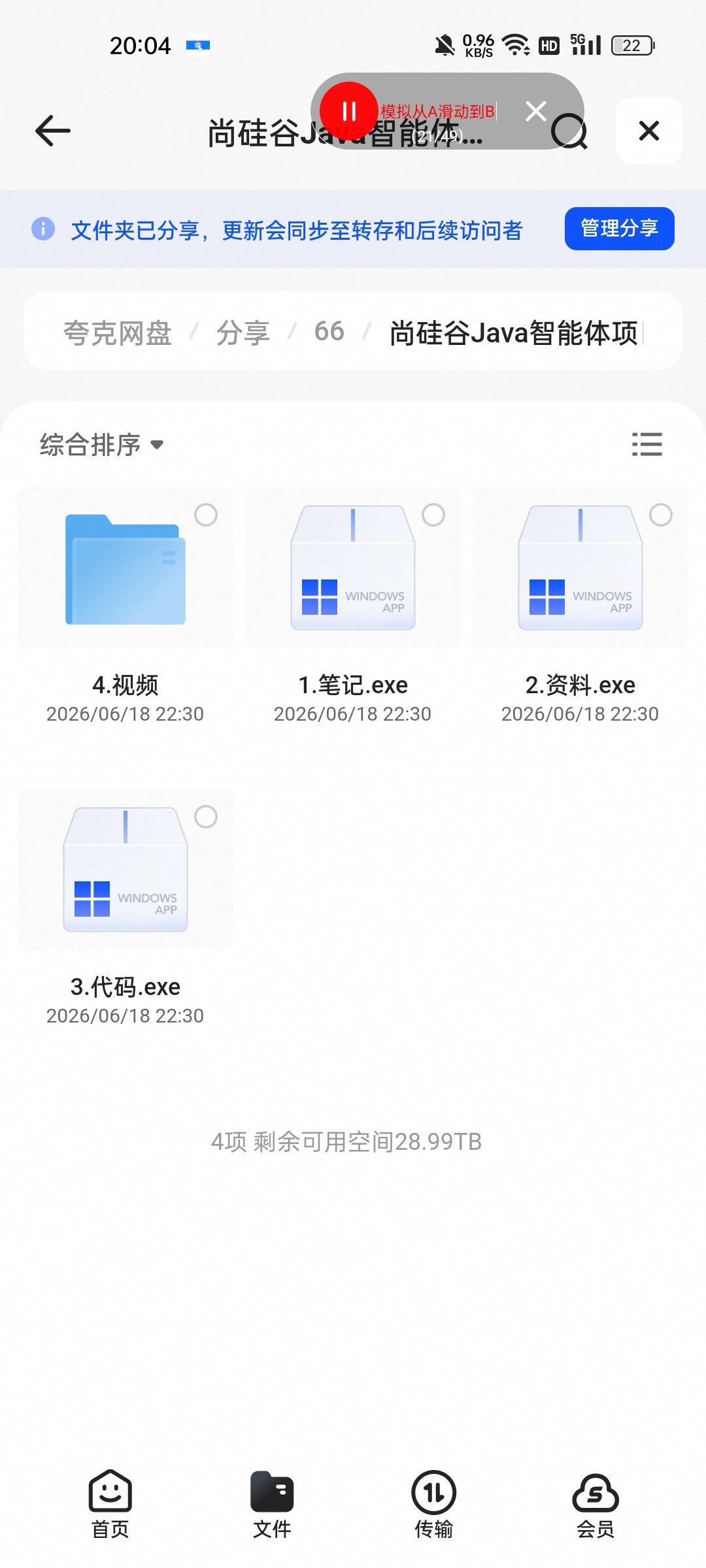
Task: Open the 1.笔记.exe file
Action: pyautogui.click(x=353, y=568)
